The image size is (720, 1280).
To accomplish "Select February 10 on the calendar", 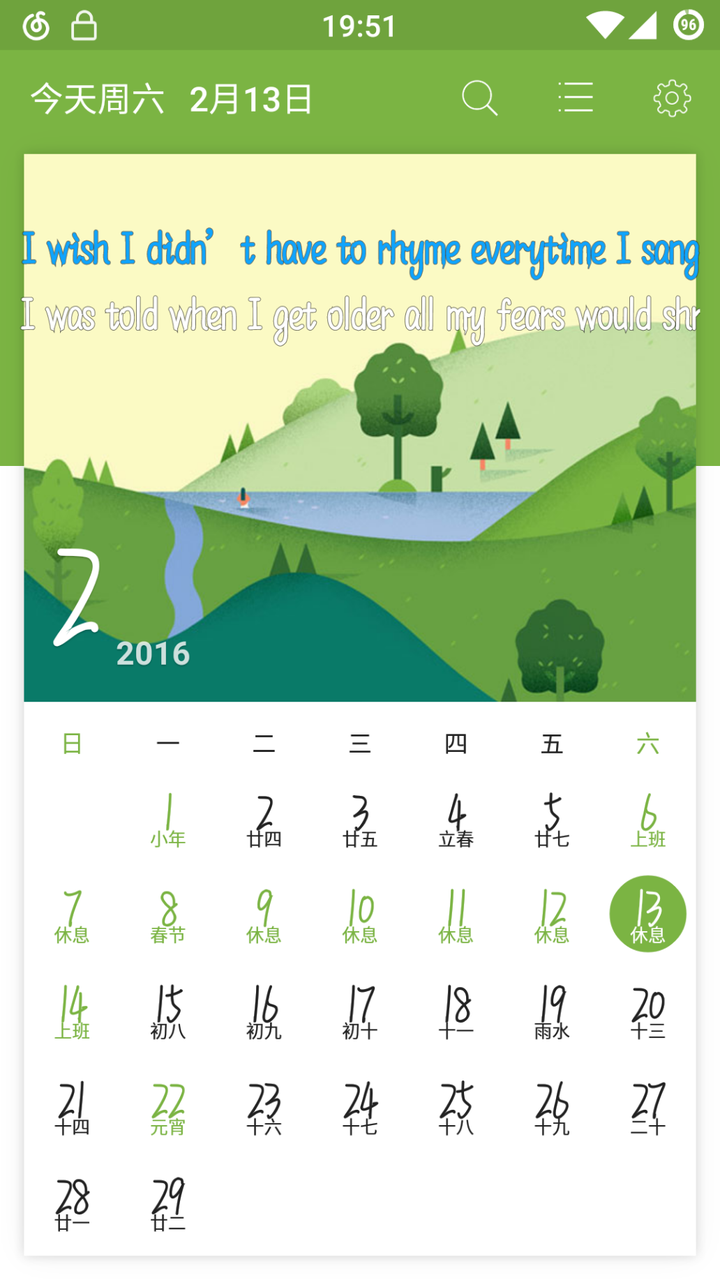I will point(360,916).
